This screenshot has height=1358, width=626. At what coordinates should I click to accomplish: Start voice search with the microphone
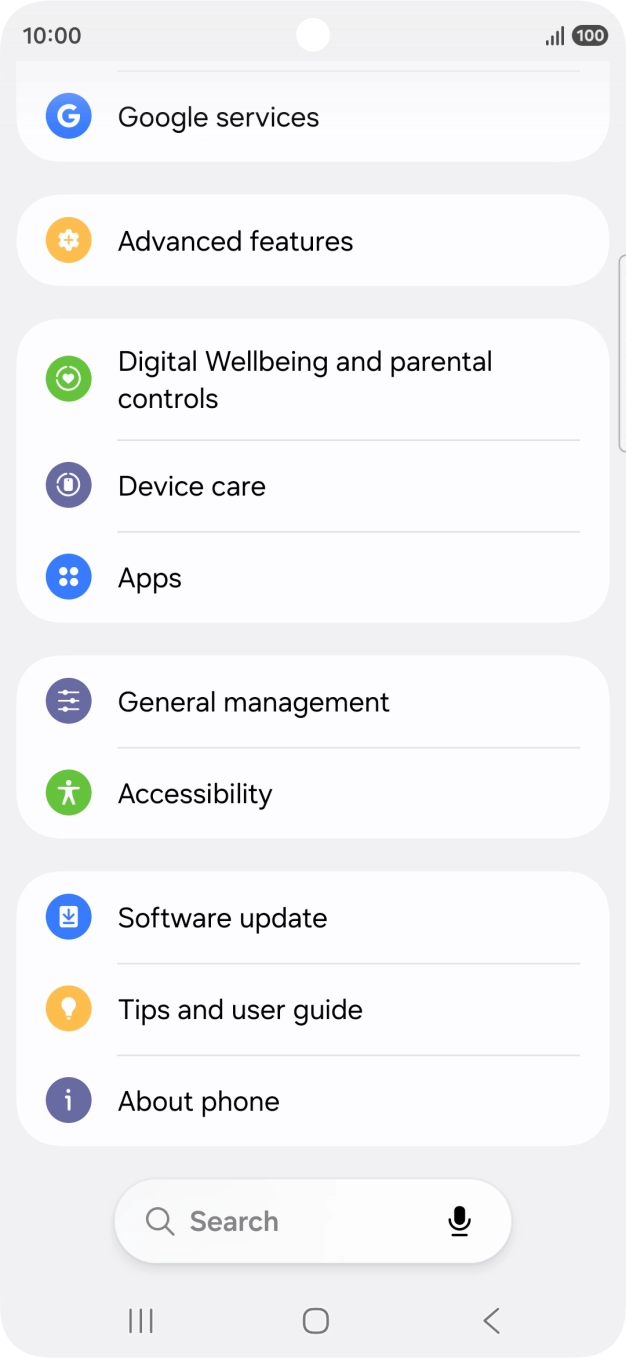459,1221
